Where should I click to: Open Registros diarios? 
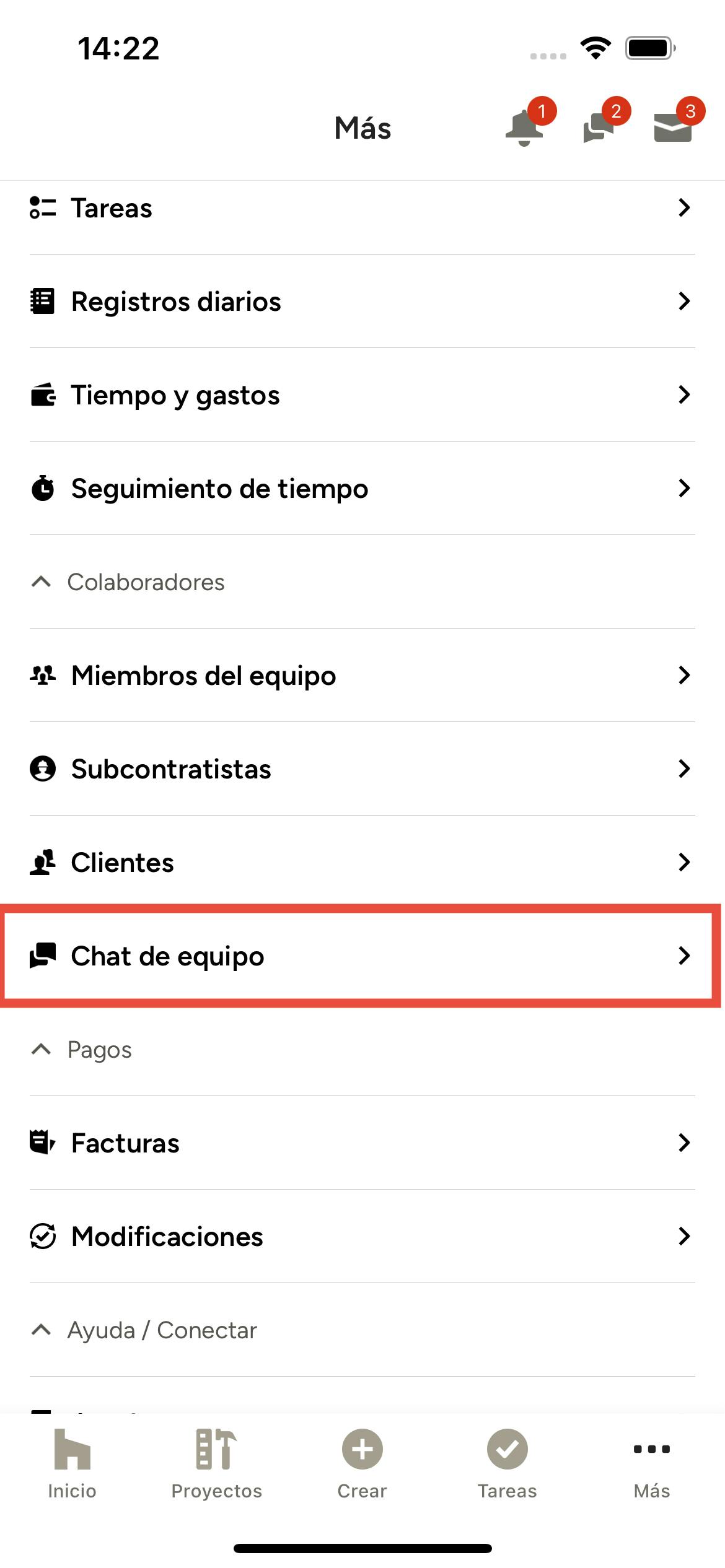pos(362,302)
